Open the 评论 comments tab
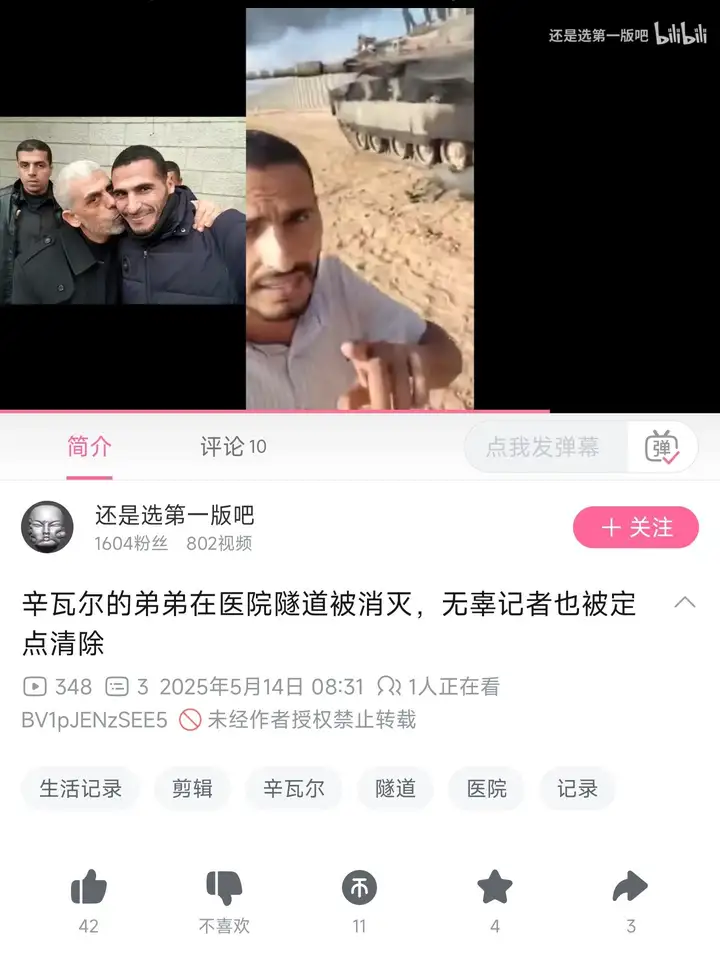Screen dimensions: 720x955 coord(233,447)
